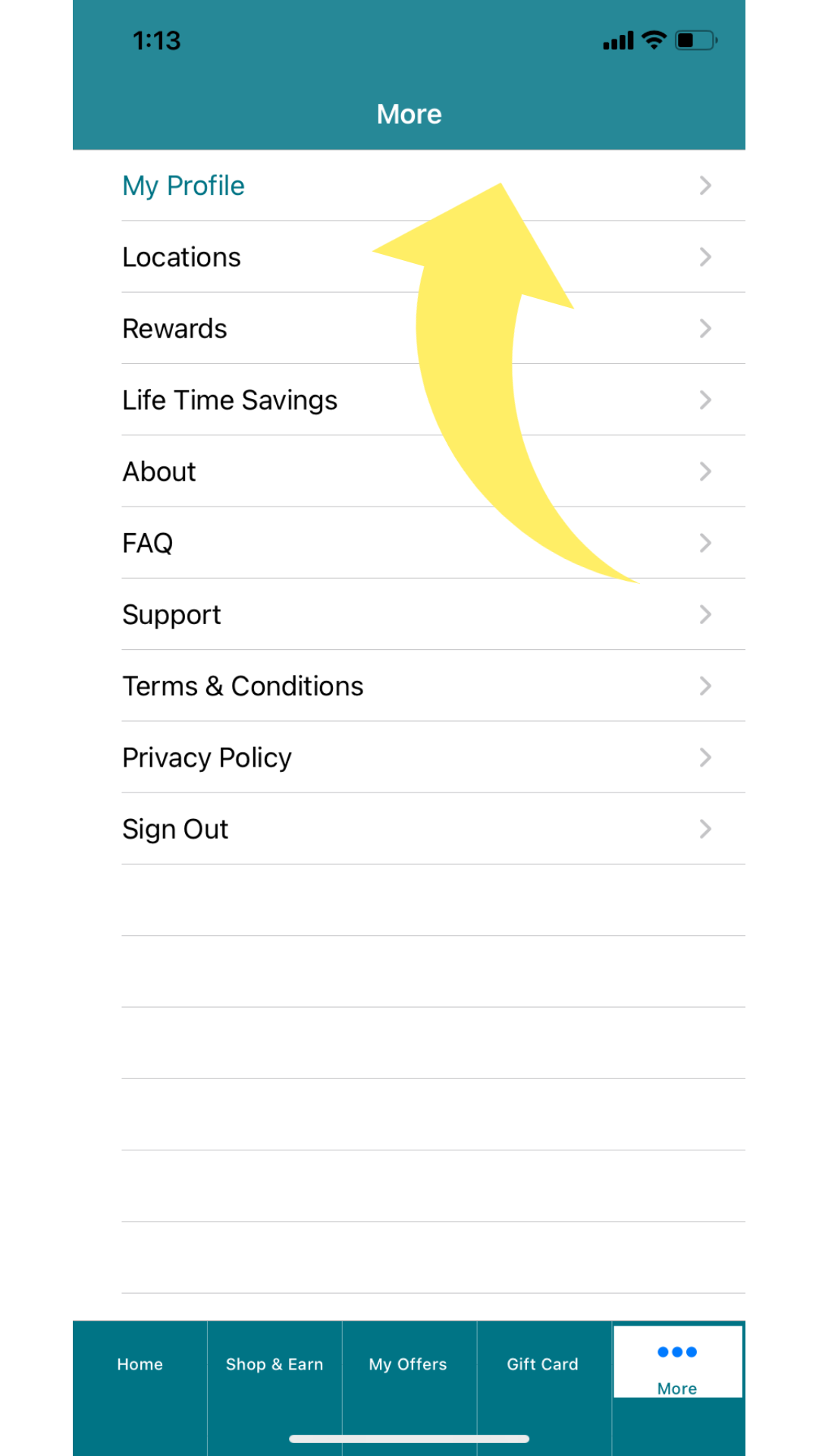View the Rewards section
819x1456 pixels.
click(x=175, y=328)
